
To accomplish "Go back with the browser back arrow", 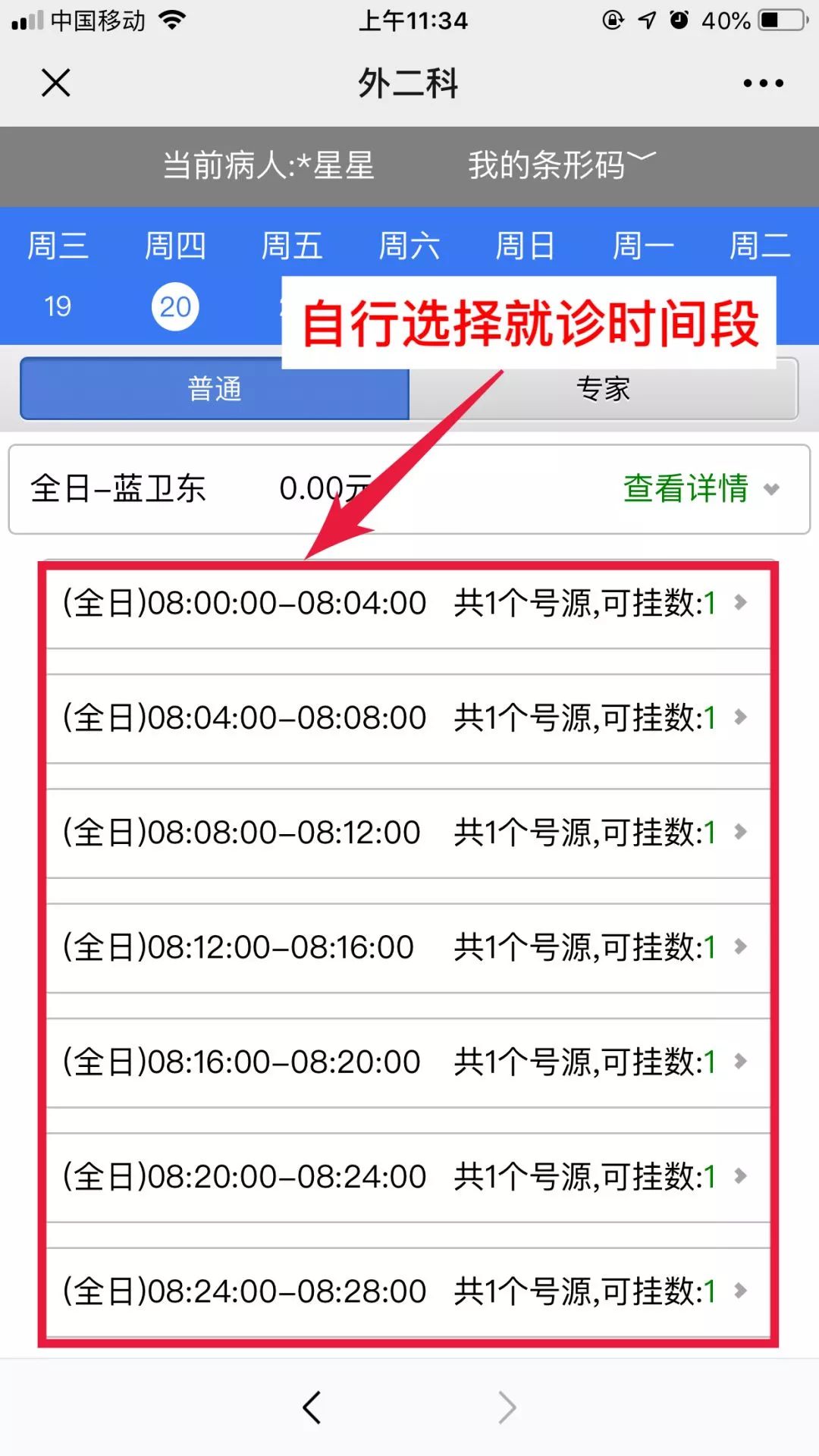I will click(x=312, y=1407).
